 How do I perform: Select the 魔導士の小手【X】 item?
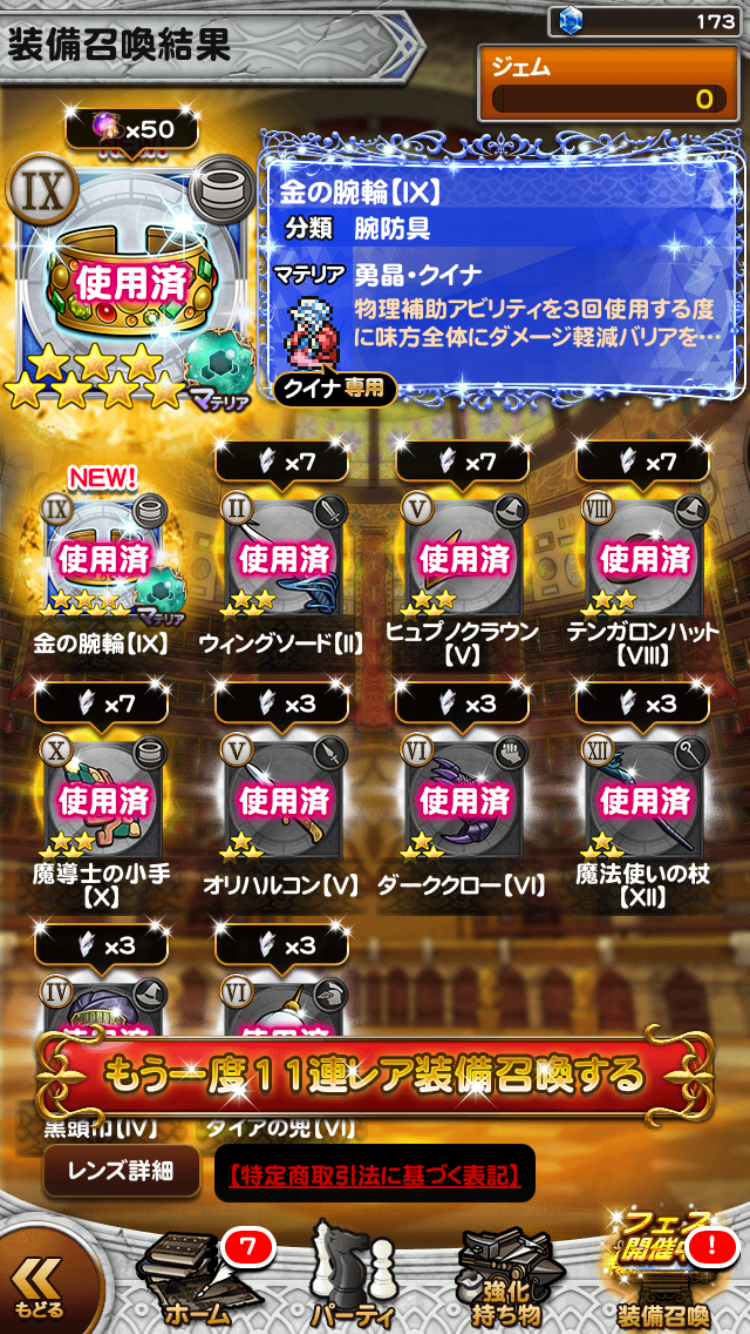coord(103,798)
